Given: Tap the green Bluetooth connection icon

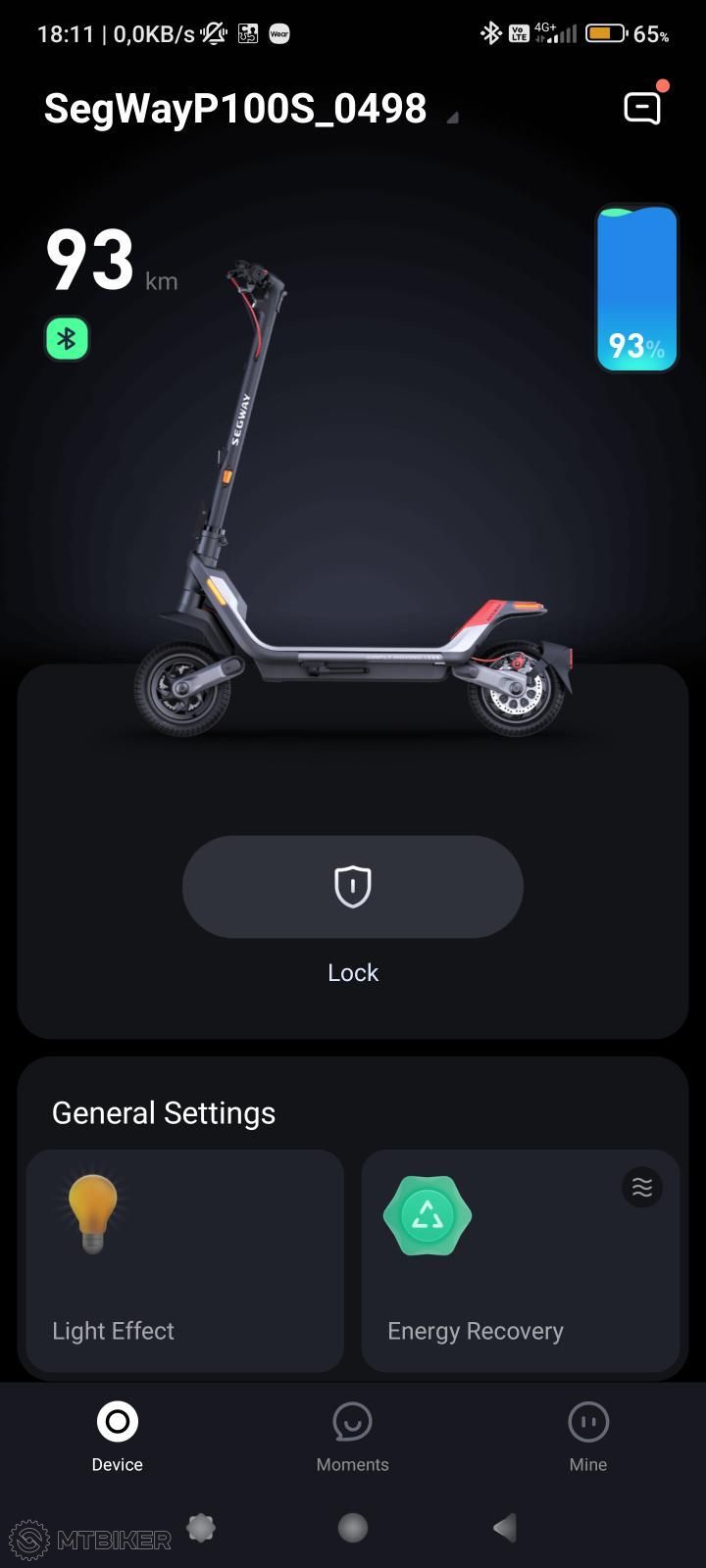Looking at the screenshot, I should pyautogui.click(x=67, y=339).
